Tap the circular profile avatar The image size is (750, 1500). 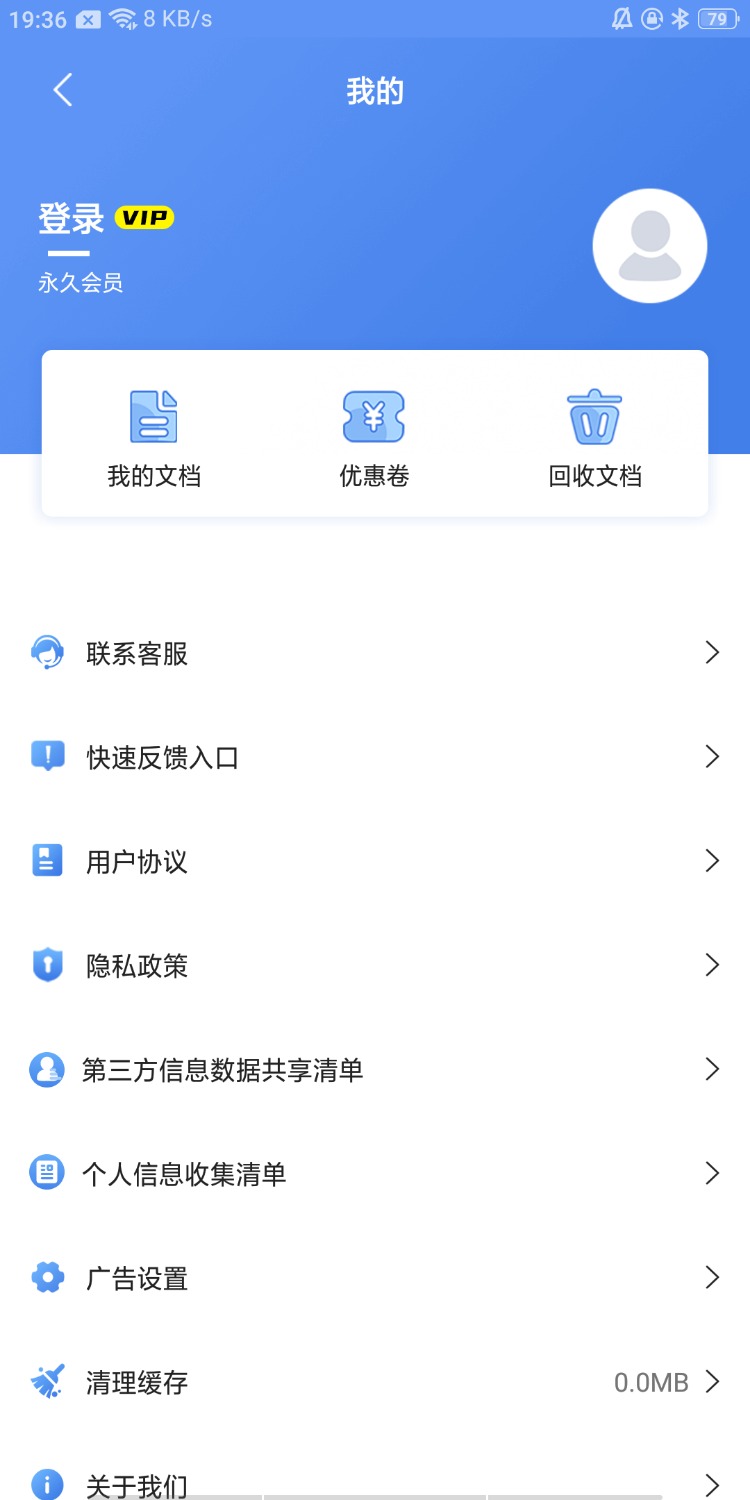(650, 245)
